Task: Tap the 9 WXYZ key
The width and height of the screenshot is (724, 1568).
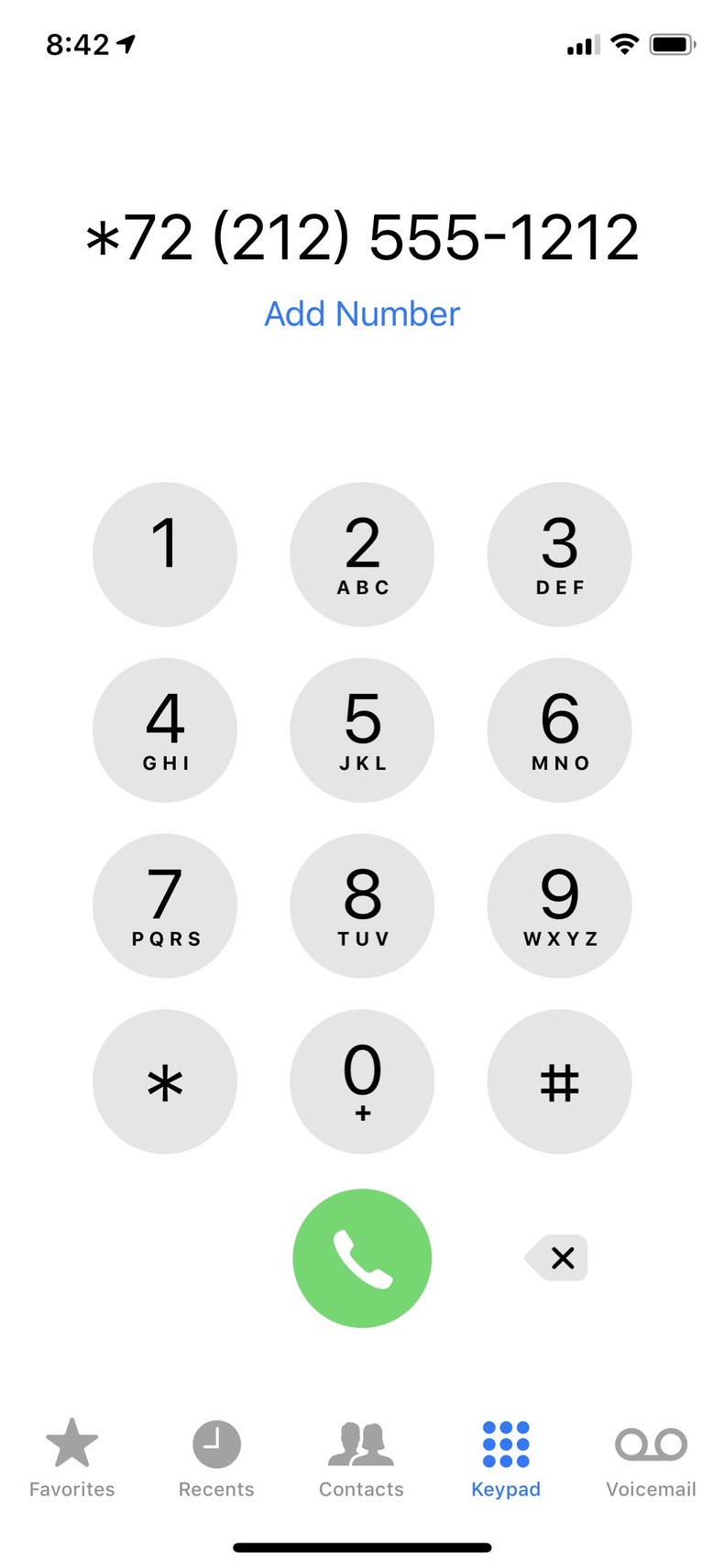Action: pyautogui.click(x=559, y=905)
